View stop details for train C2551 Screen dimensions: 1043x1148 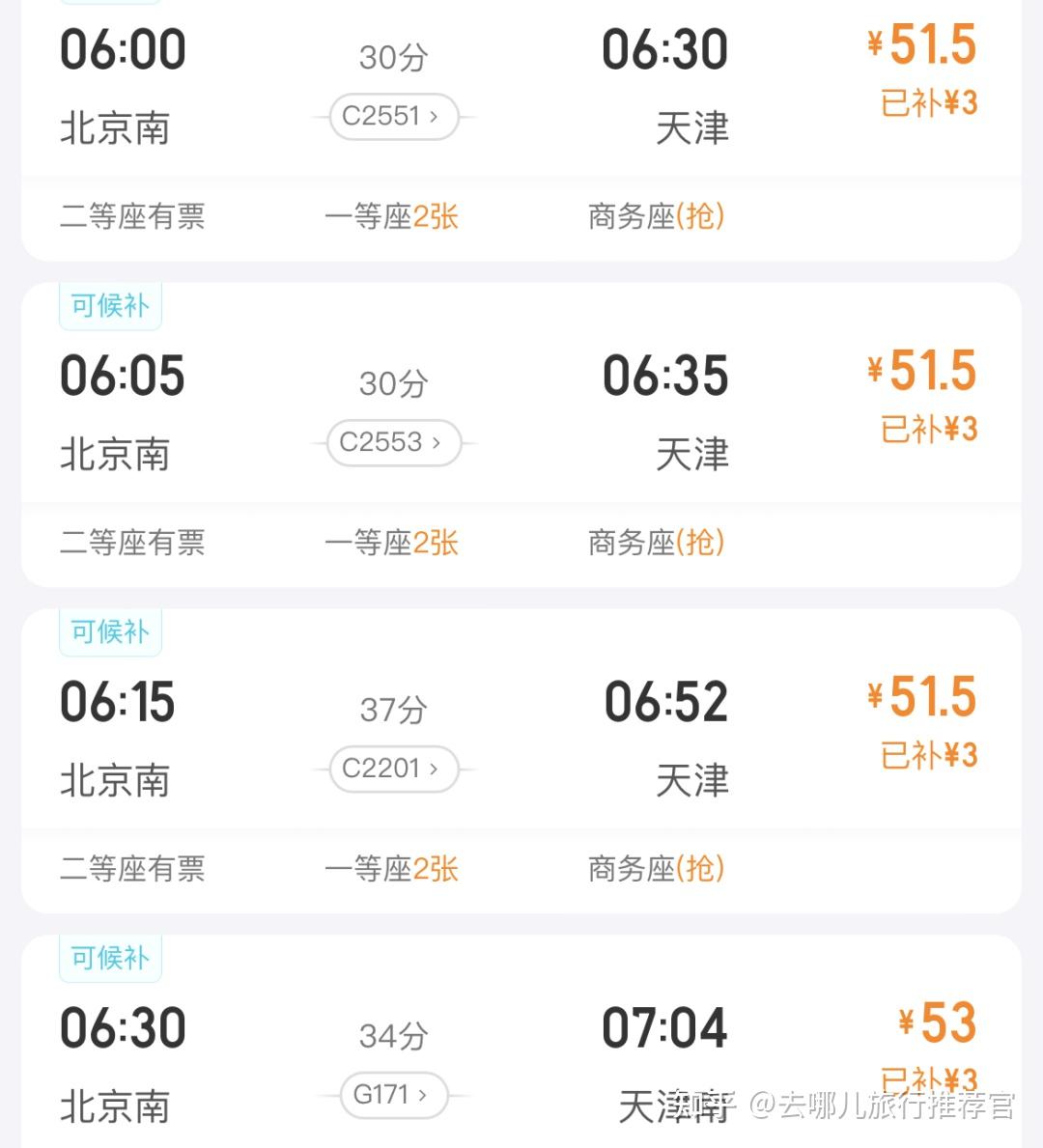click(392, 117)
